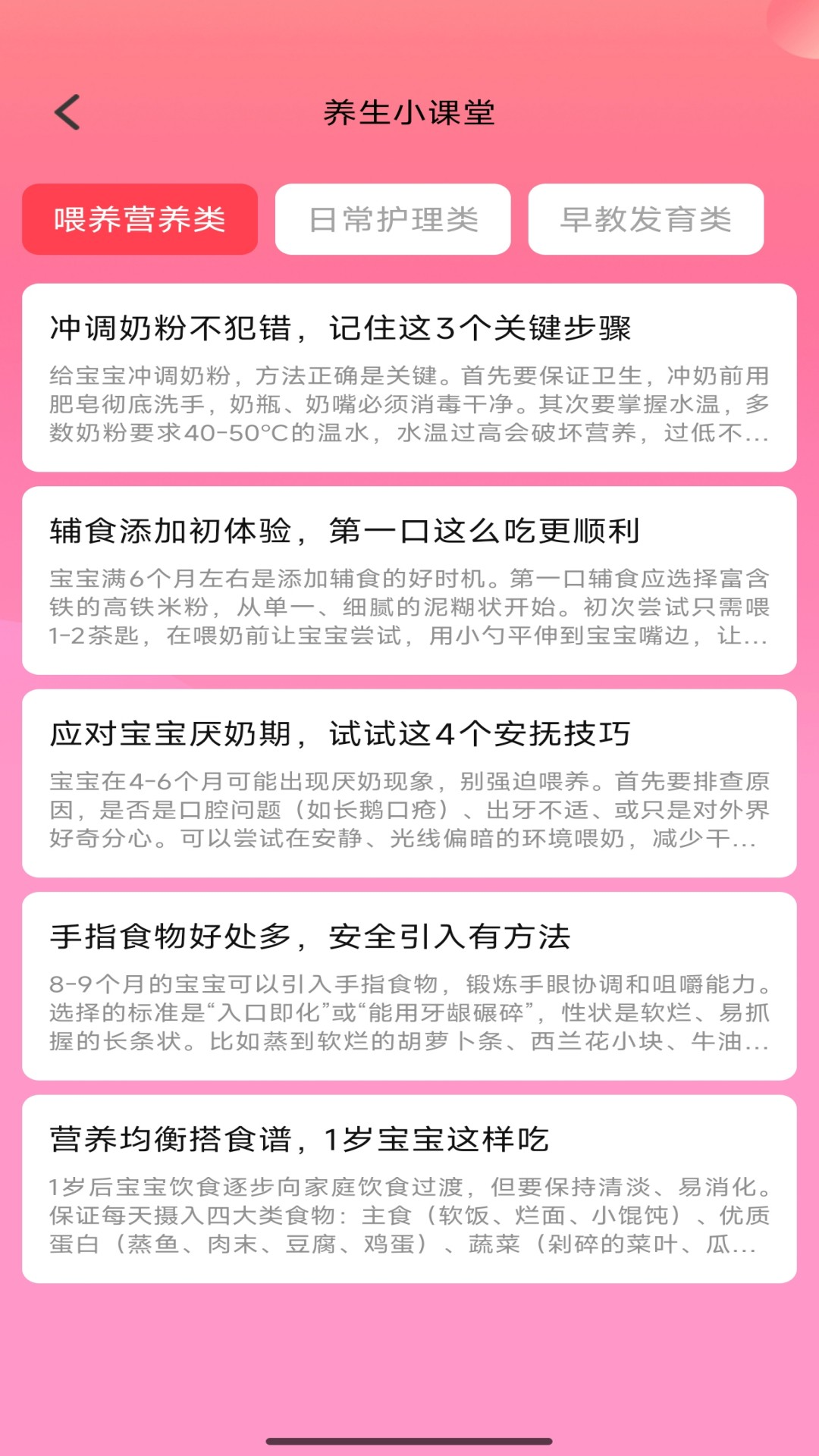This screenshot has width=819, height=1456.
Task: Open article 冲调奶粉不犯错
Action: [409, 378]
